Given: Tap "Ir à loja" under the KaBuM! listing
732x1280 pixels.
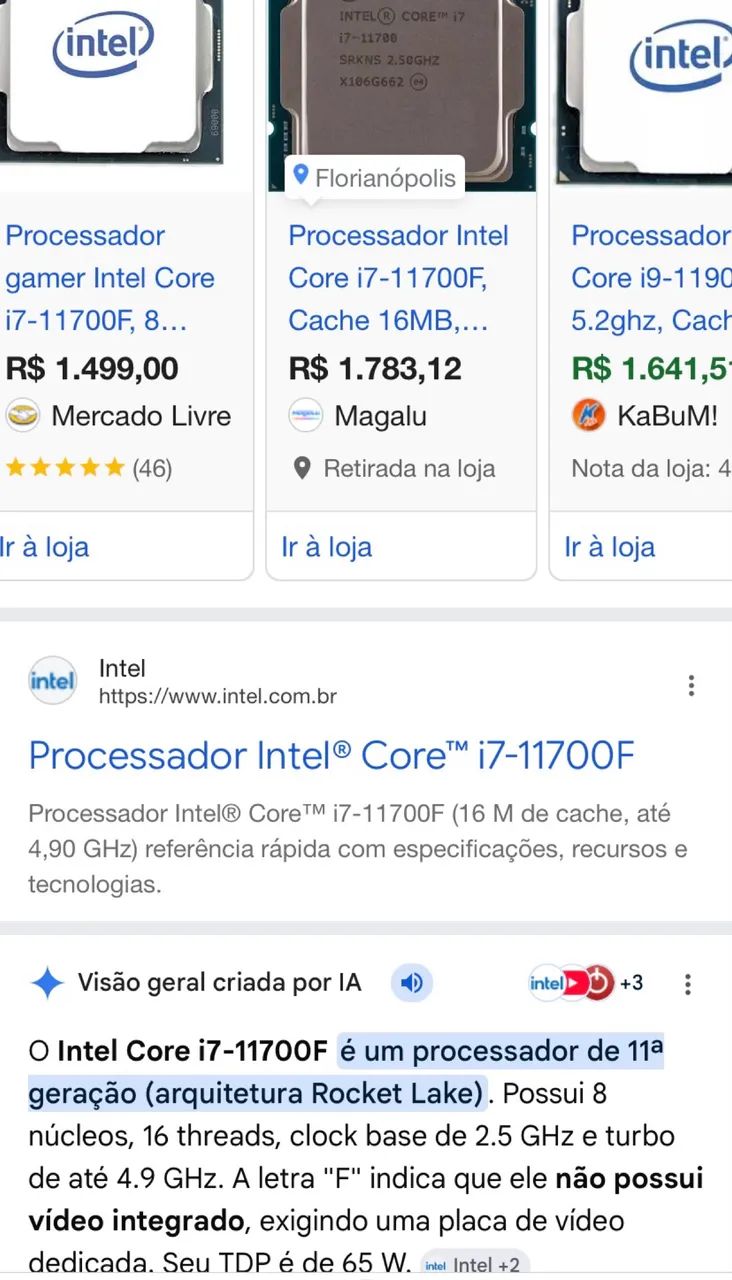Looking at the screenshot, I should pyautogui.click(x=610, y=547).
